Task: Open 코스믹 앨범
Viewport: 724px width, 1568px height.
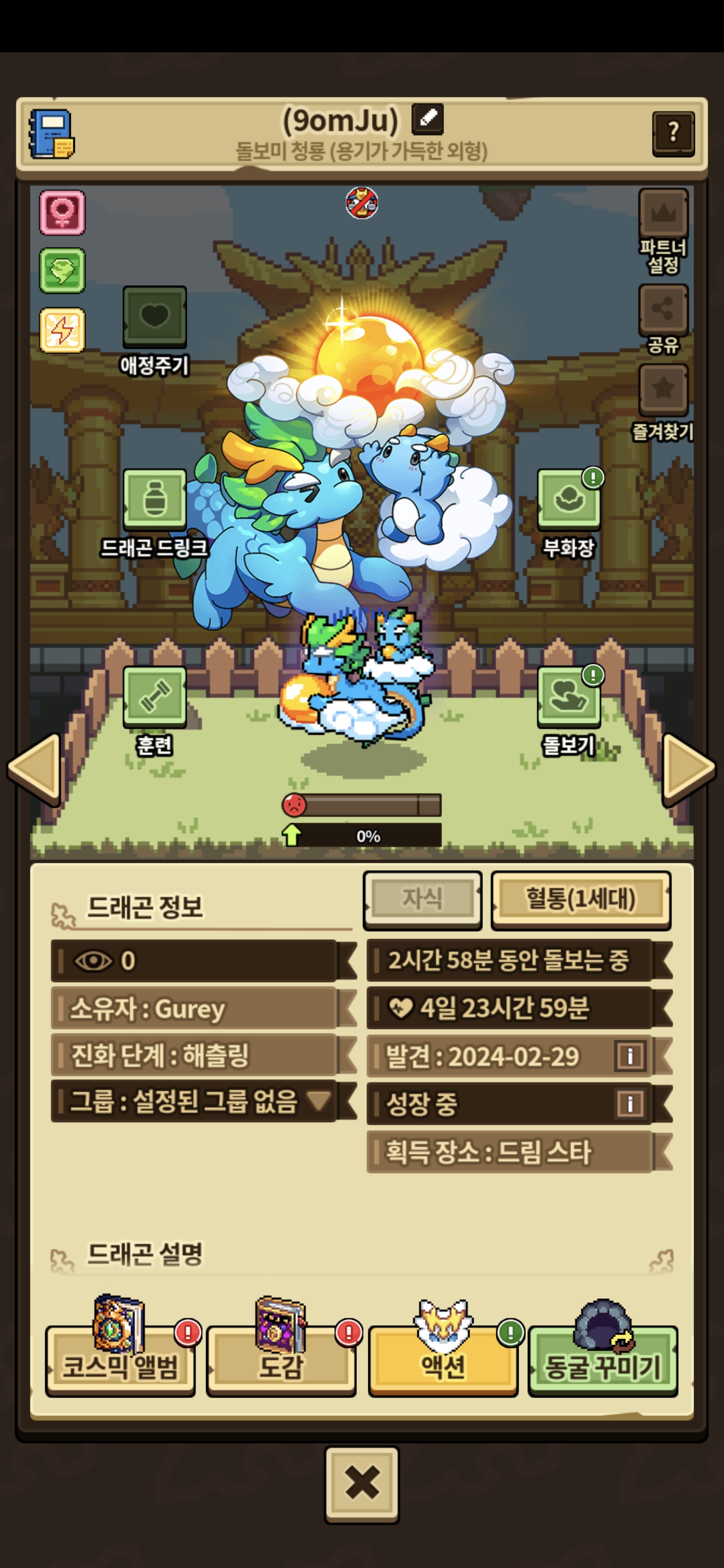Action: point(120,1361)
